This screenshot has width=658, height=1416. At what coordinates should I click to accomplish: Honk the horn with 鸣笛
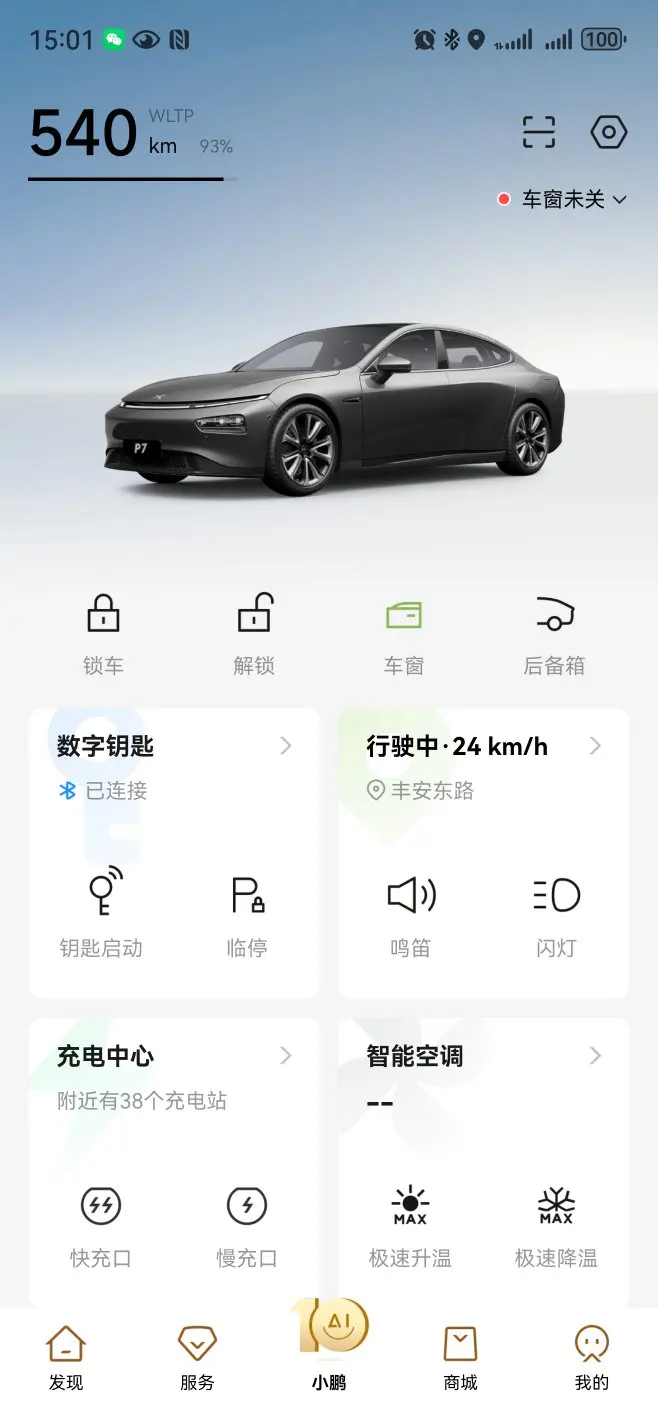tap(411, 912)
